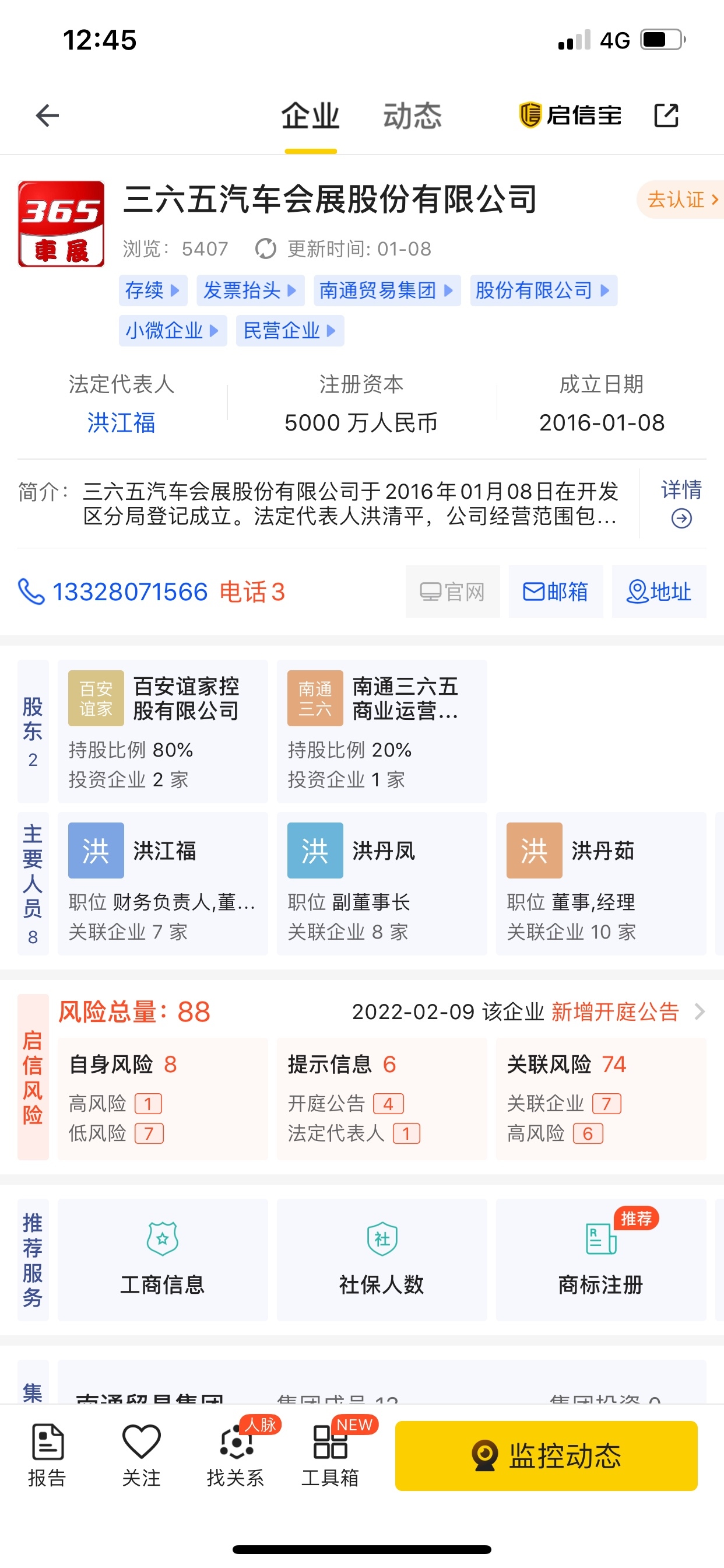Go back using the arrow icon
Viewport: 724px width, 1568px height.
47,115
